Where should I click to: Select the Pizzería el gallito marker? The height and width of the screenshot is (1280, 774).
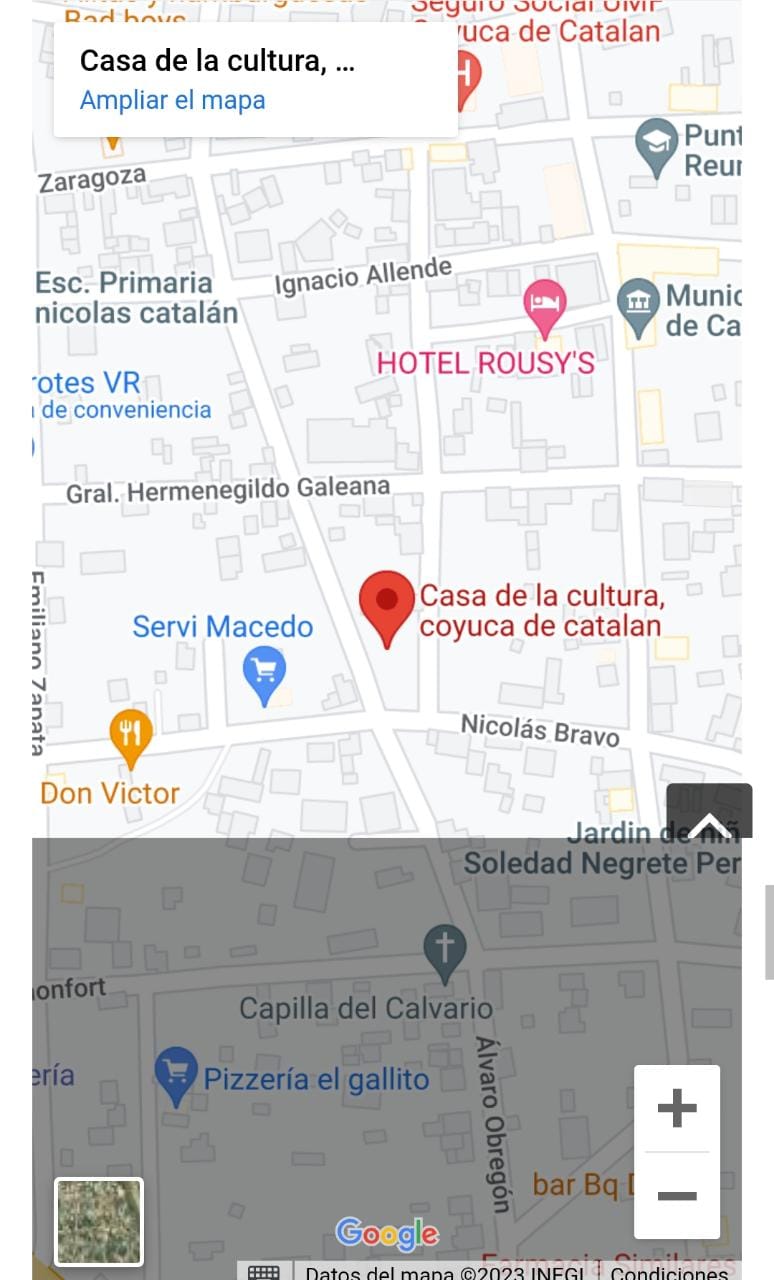(176, 1077)
